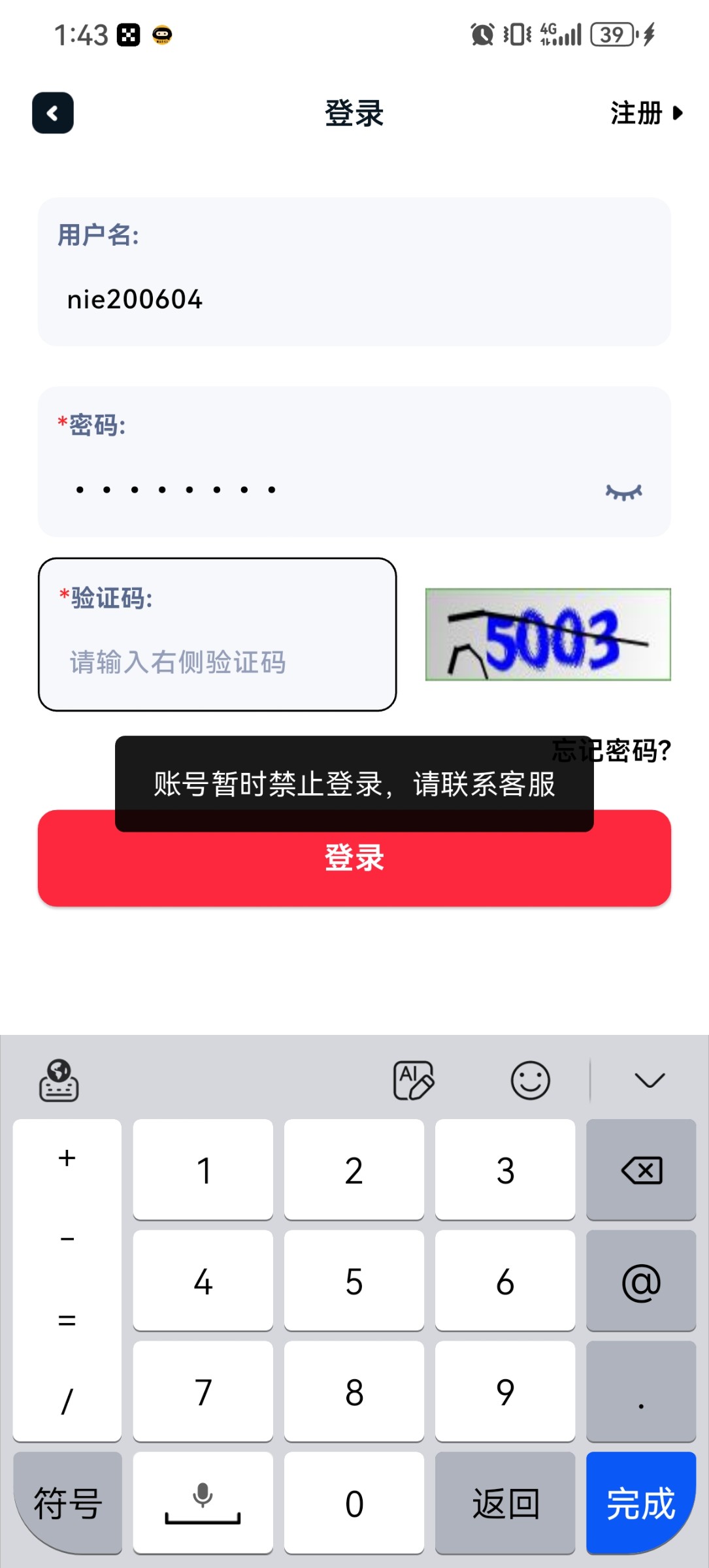Open the AI writing keyboard tool
709x1568 pixels.
(x=414, y=1080)
